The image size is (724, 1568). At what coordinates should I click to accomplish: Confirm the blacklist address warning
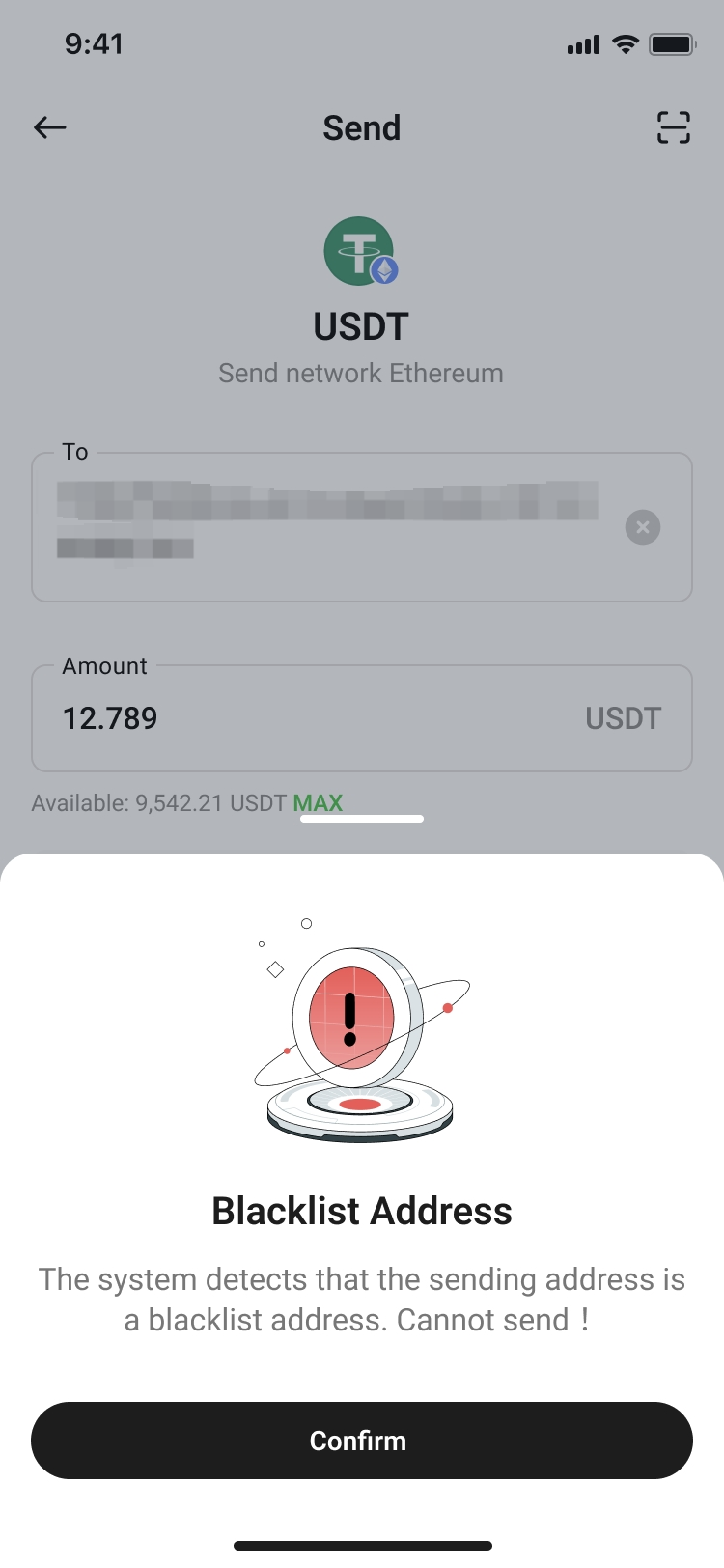coord(361,1440)
